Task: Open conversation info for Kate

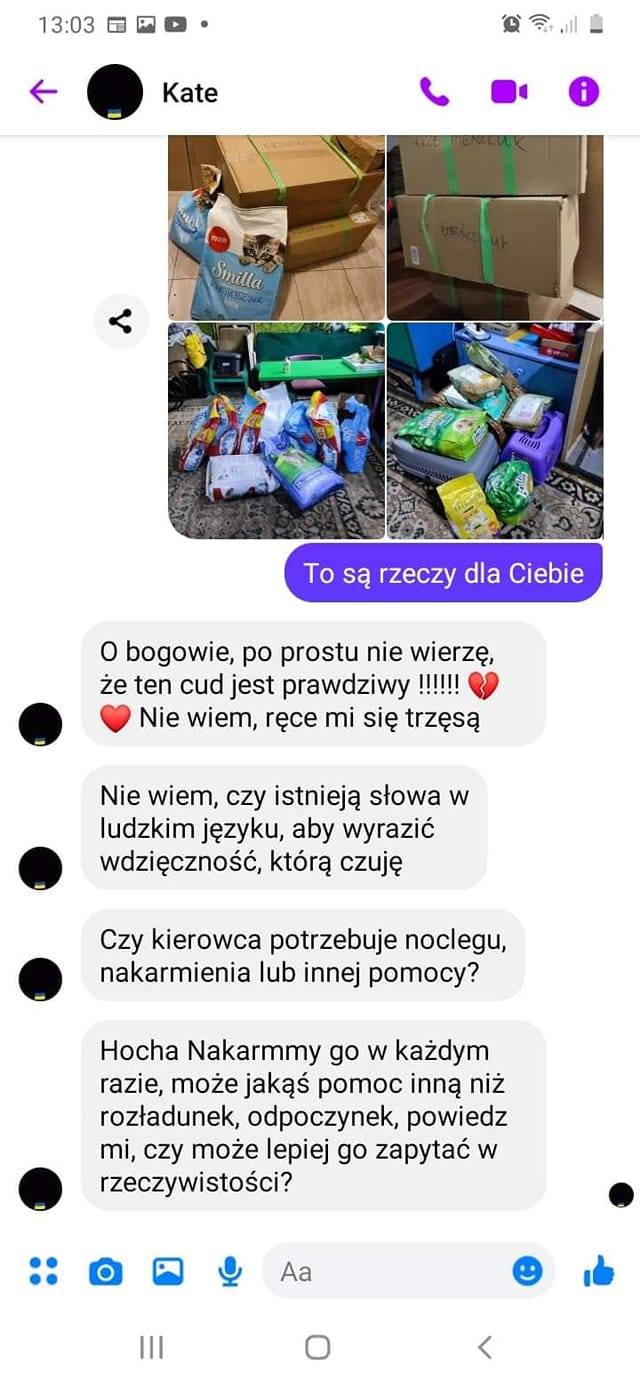Action: [583, 92]
